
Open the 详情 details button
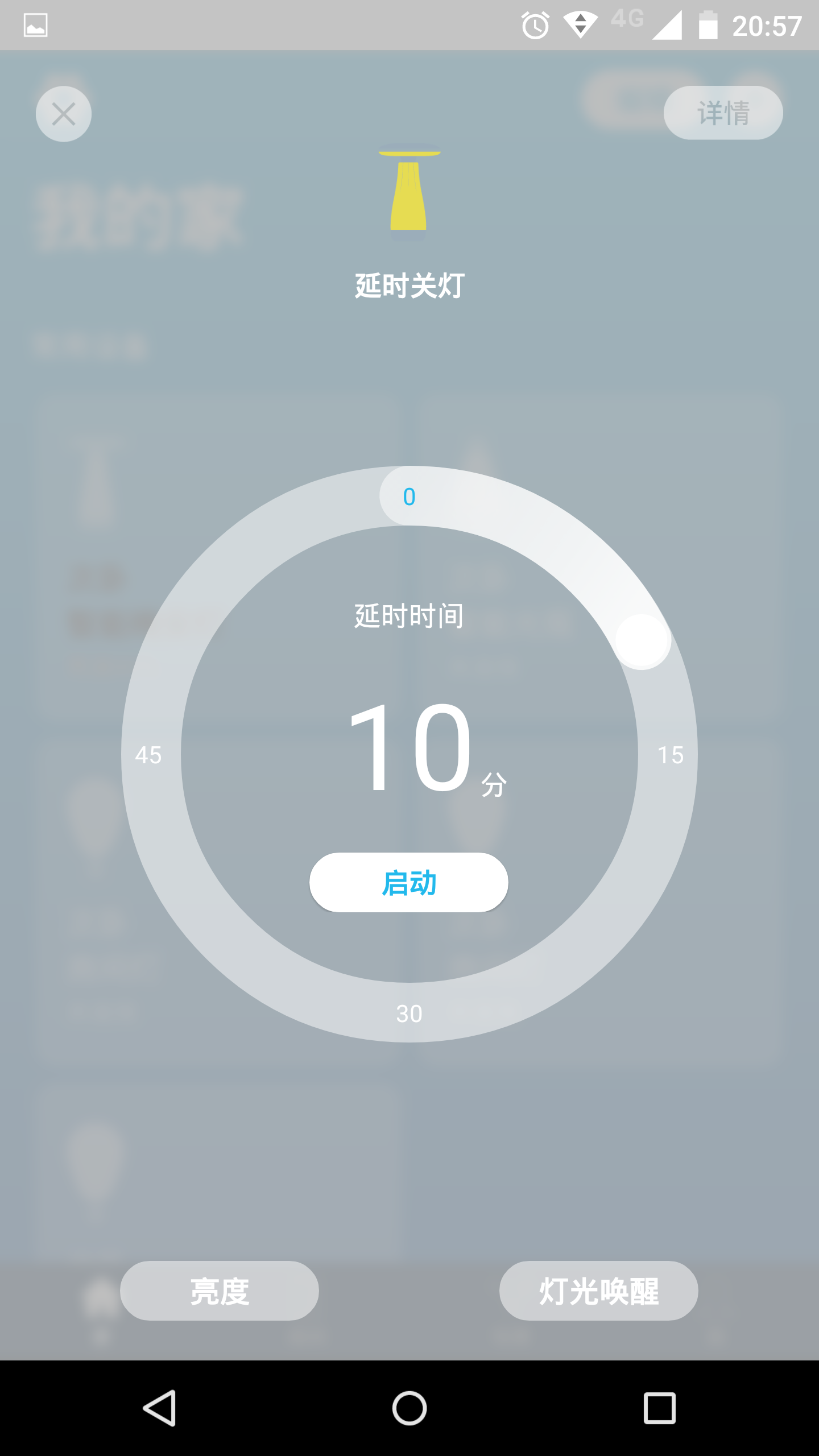click(x=723, y=113)
